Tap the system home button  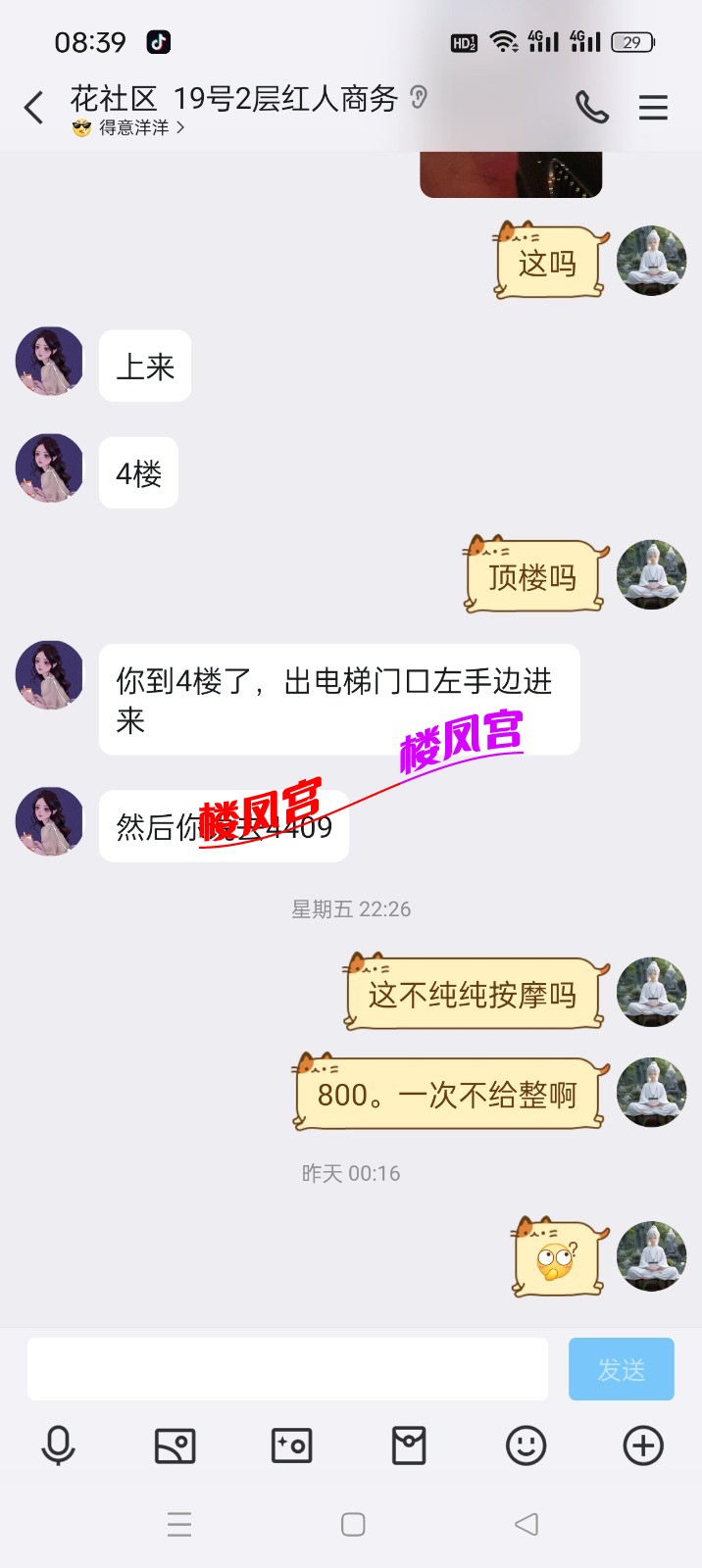[353, 1524]
